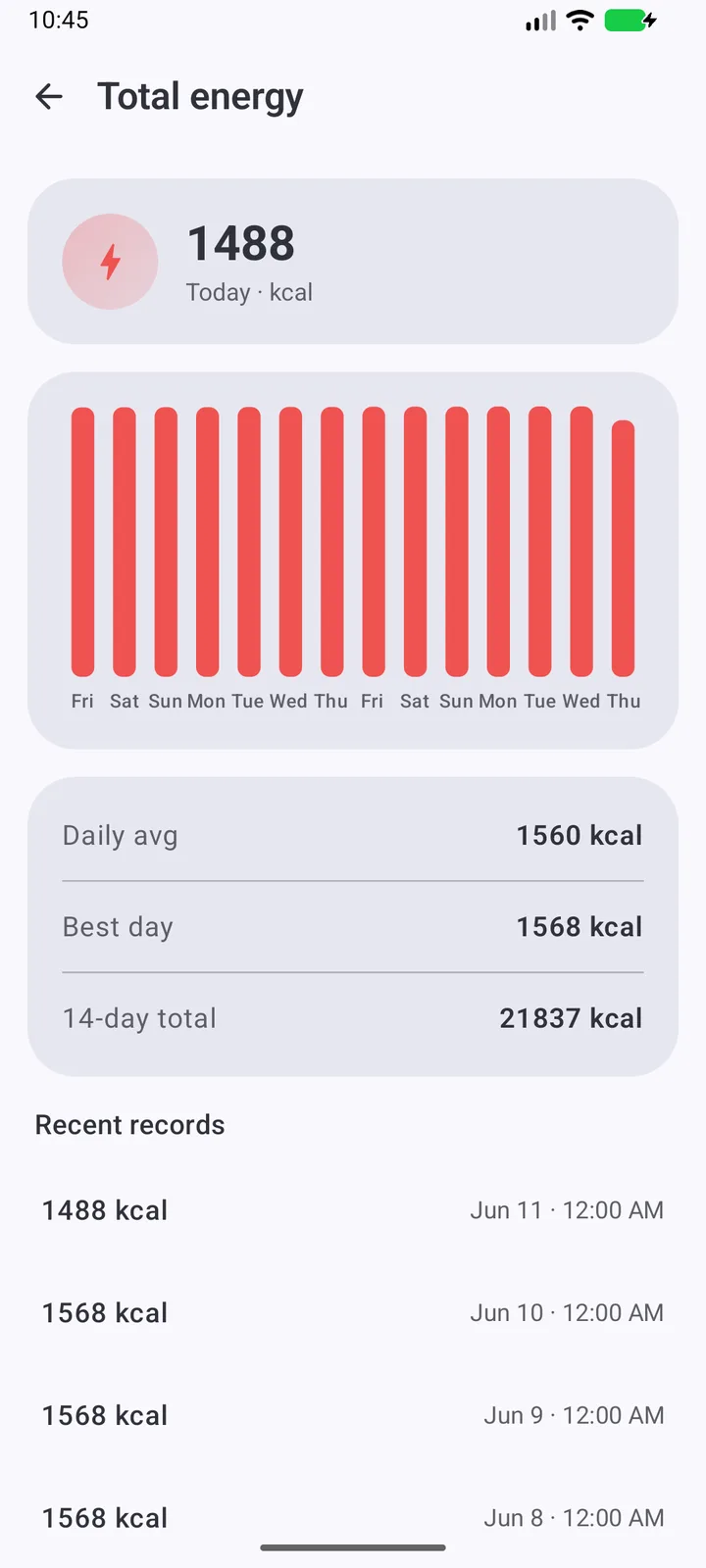Viewport: 706px width, 1568px height.
Task: Open the Jun 8 energy record
Action: [353, 1517]
